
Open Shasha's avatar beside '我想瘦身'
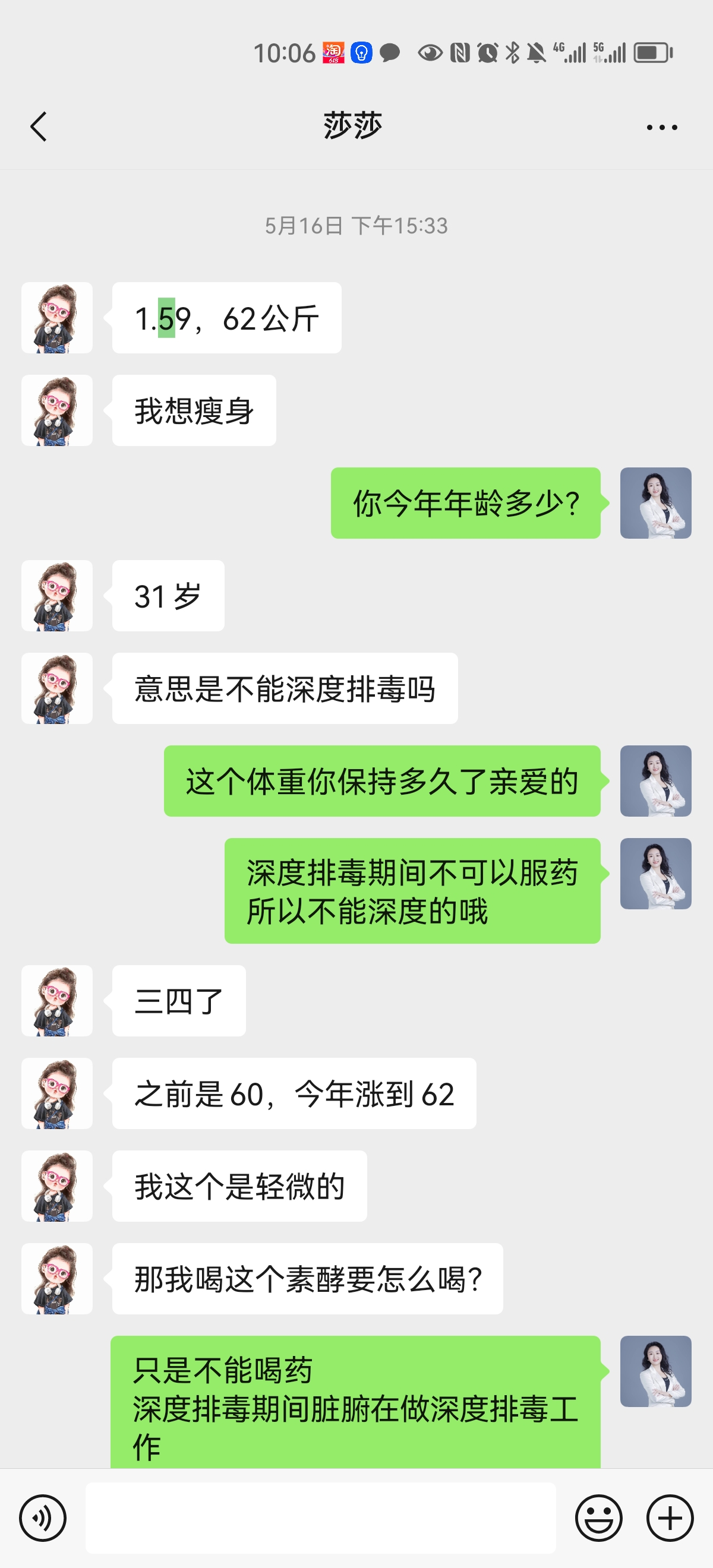click(56, 410)
